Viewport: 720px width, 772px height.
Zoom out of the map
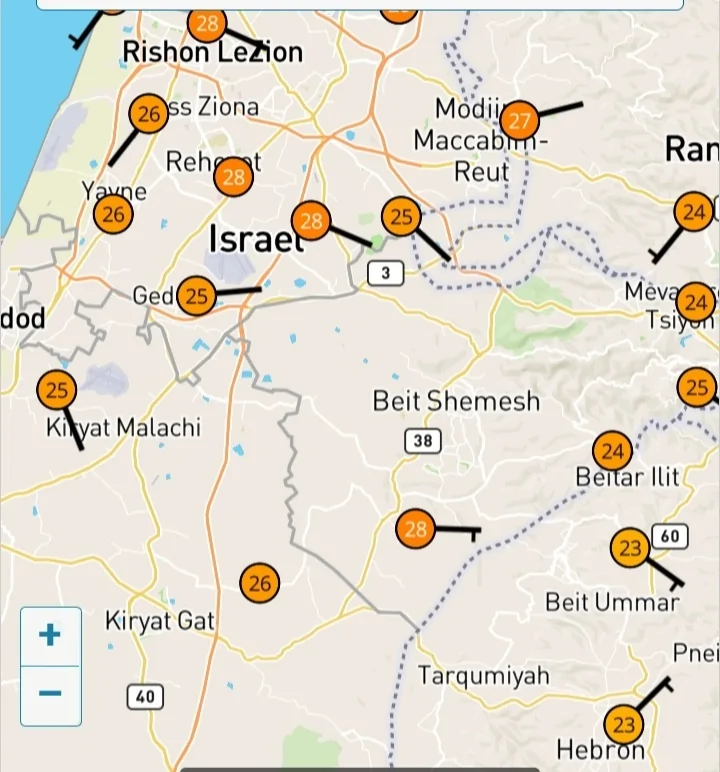50,694
